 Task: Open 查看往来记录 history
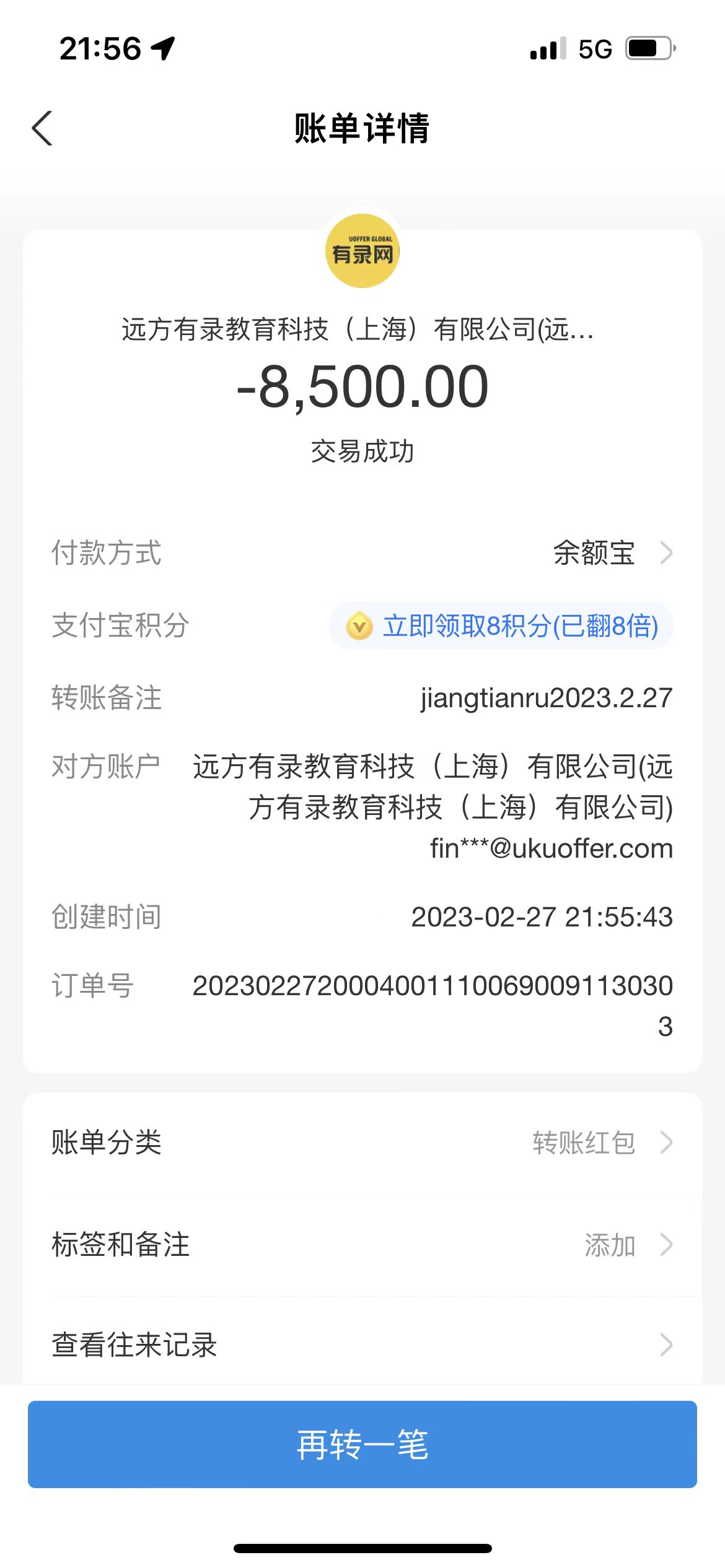tap(362, 1345)
